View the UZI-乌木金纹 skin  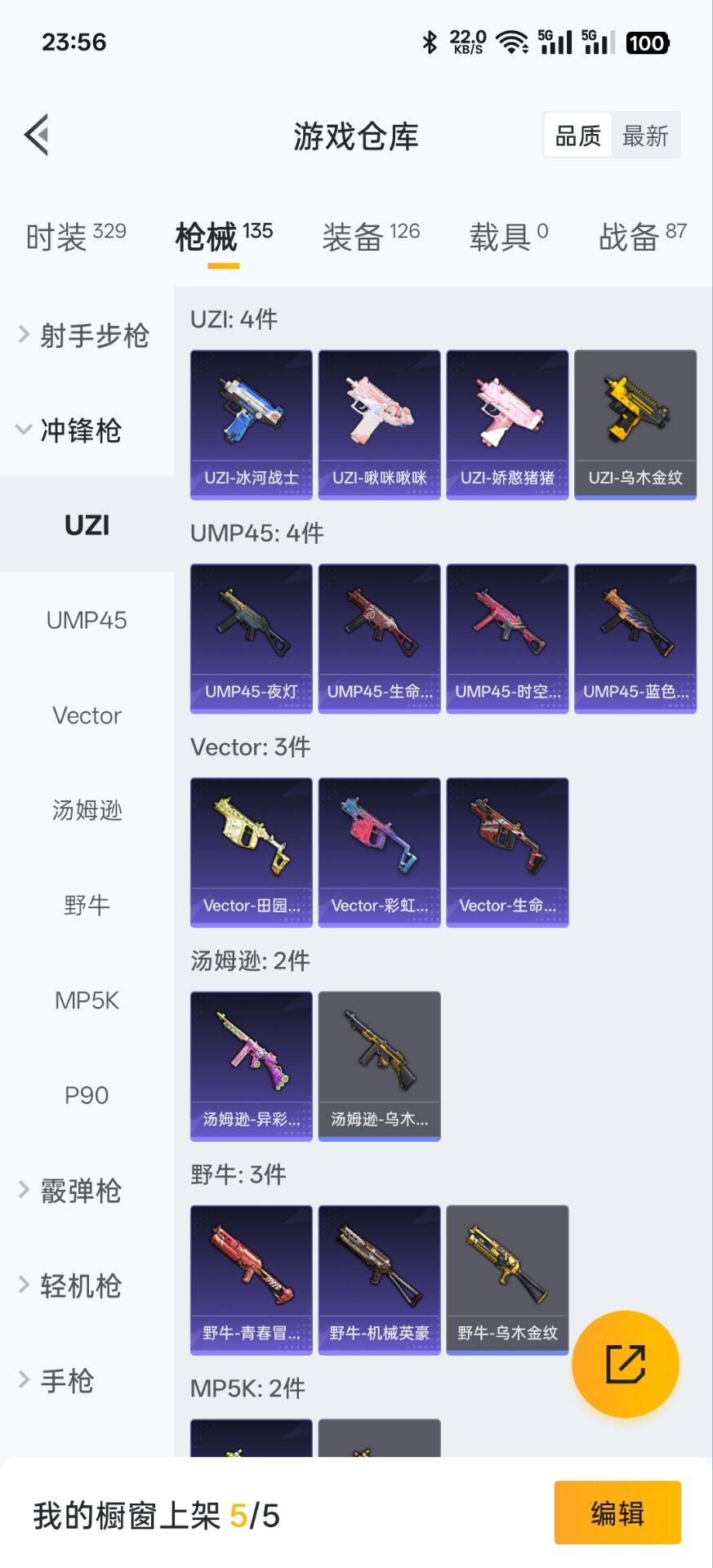click(635, 425)
